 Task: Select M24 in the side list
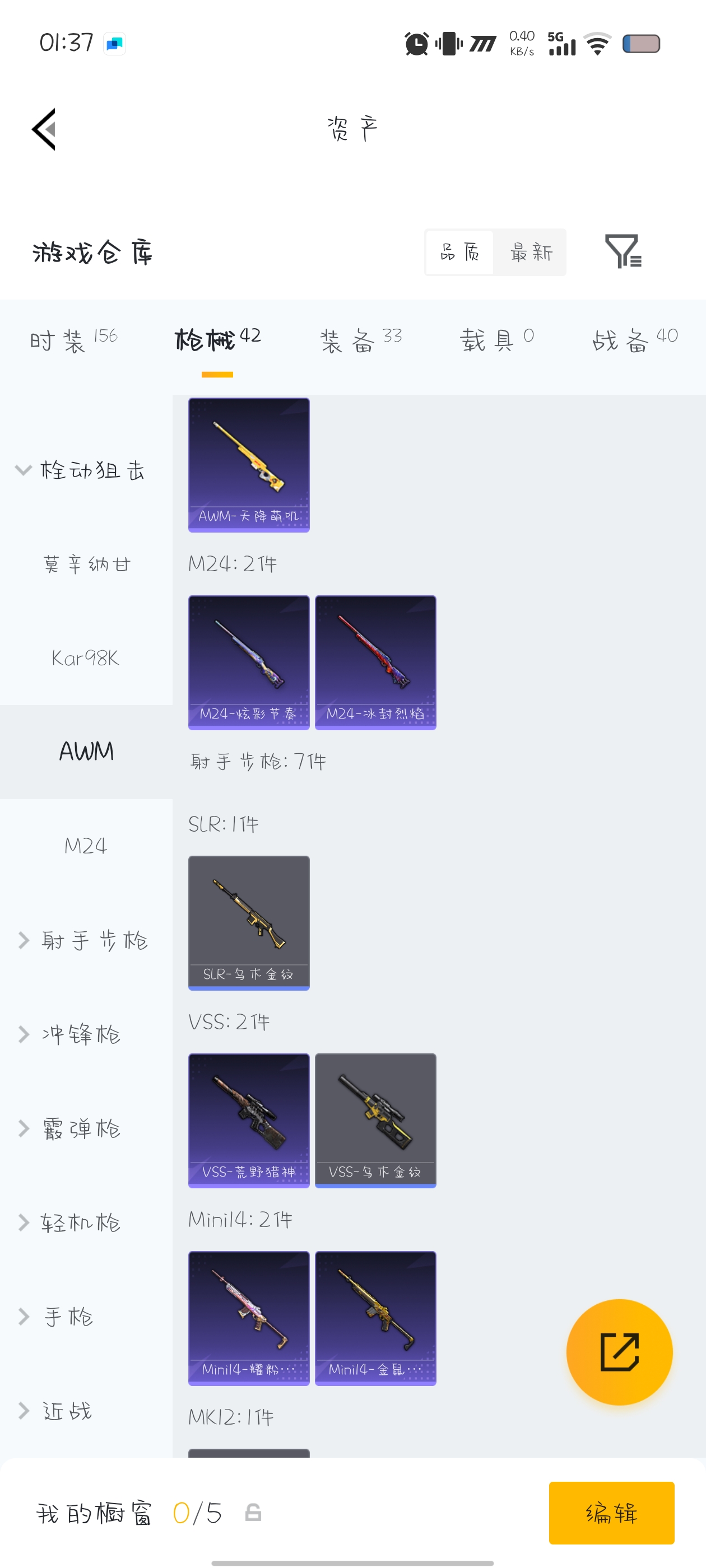click(86, 846)
